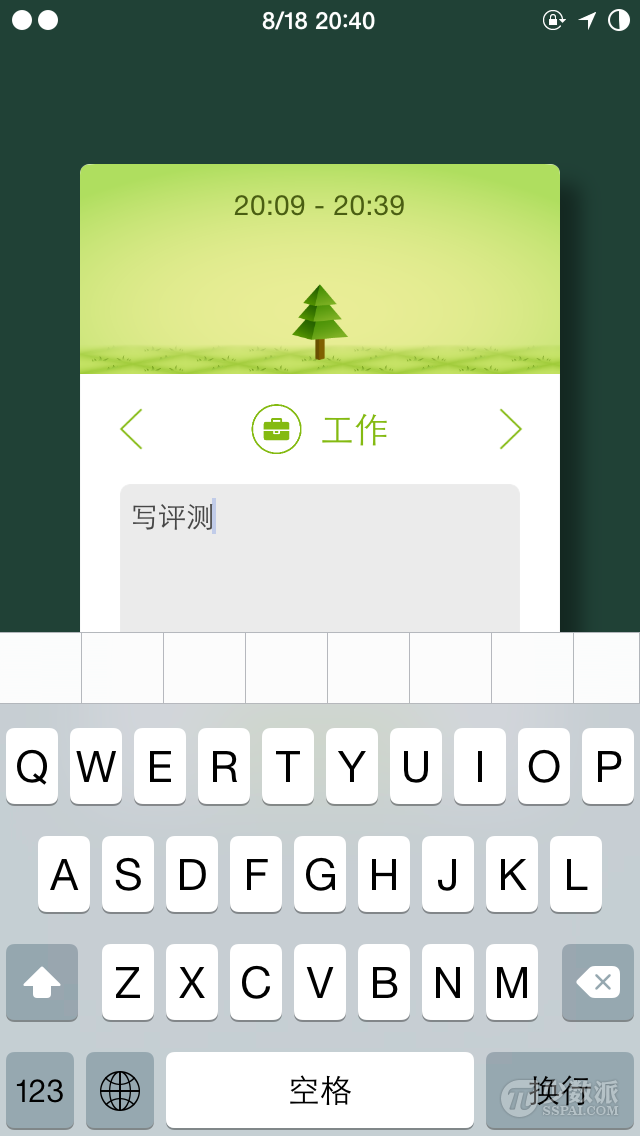Go to previous category with left arrow
This screenshot has width=640, height=1136.
click(132, 429)
